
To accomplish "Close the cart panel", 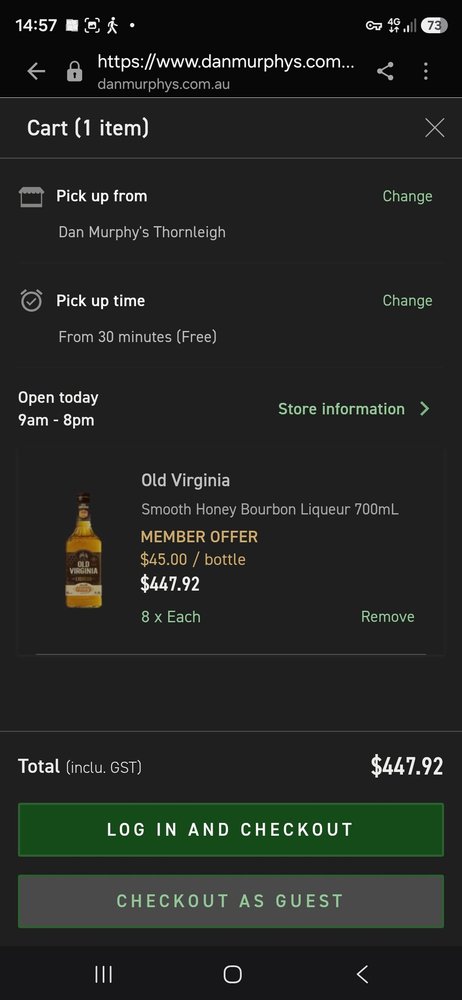I will click(x=435, y=128).
